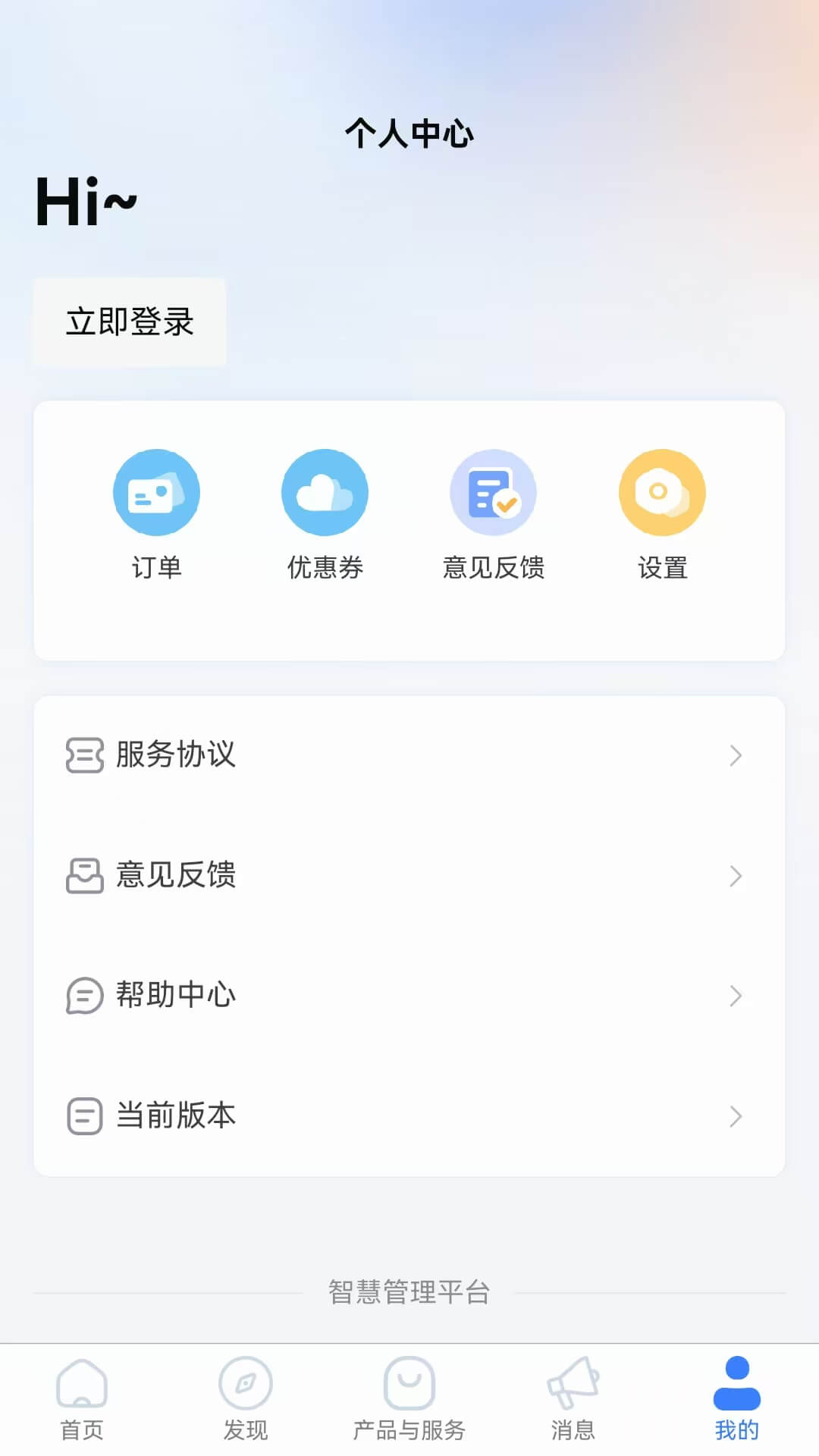This screenshot has width=819, height=1456.
Task: Click the 帮助中心 list row
Action: [409, 996]
